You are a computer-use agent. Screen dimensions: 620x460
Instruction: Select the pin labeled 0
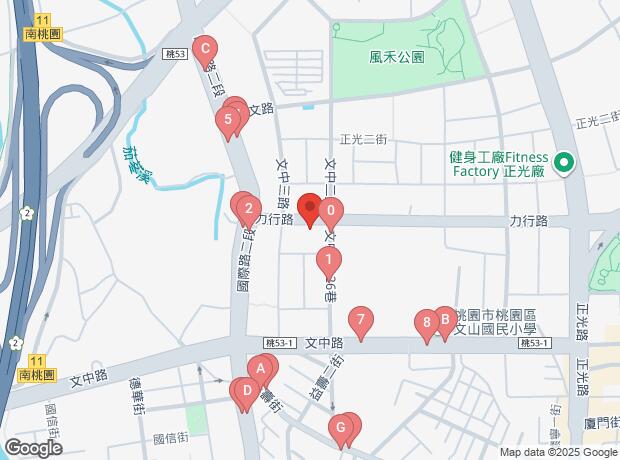coord(331,211)
